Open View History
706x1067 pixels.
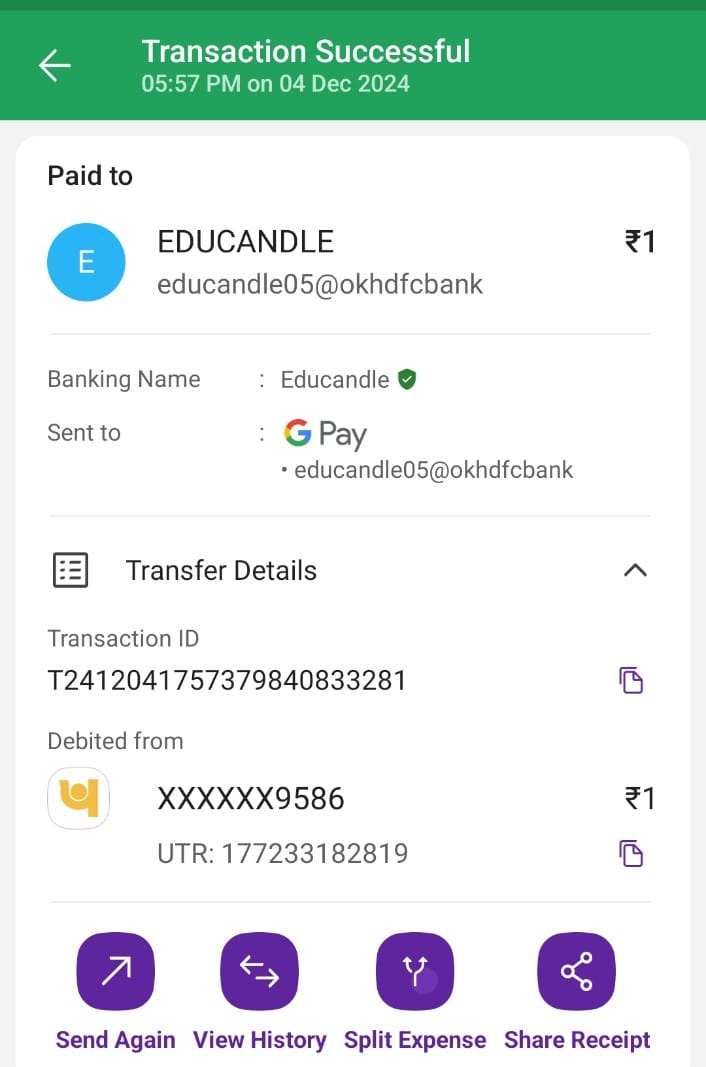point(260,972)
